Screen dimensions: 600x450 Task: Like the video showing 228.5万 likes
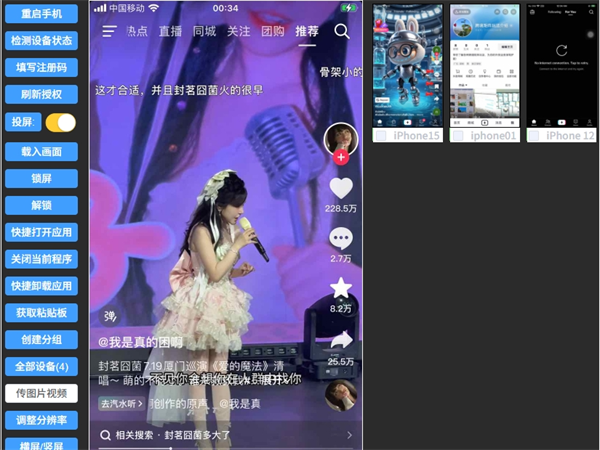pyautogui.click(x=341, y=188)
